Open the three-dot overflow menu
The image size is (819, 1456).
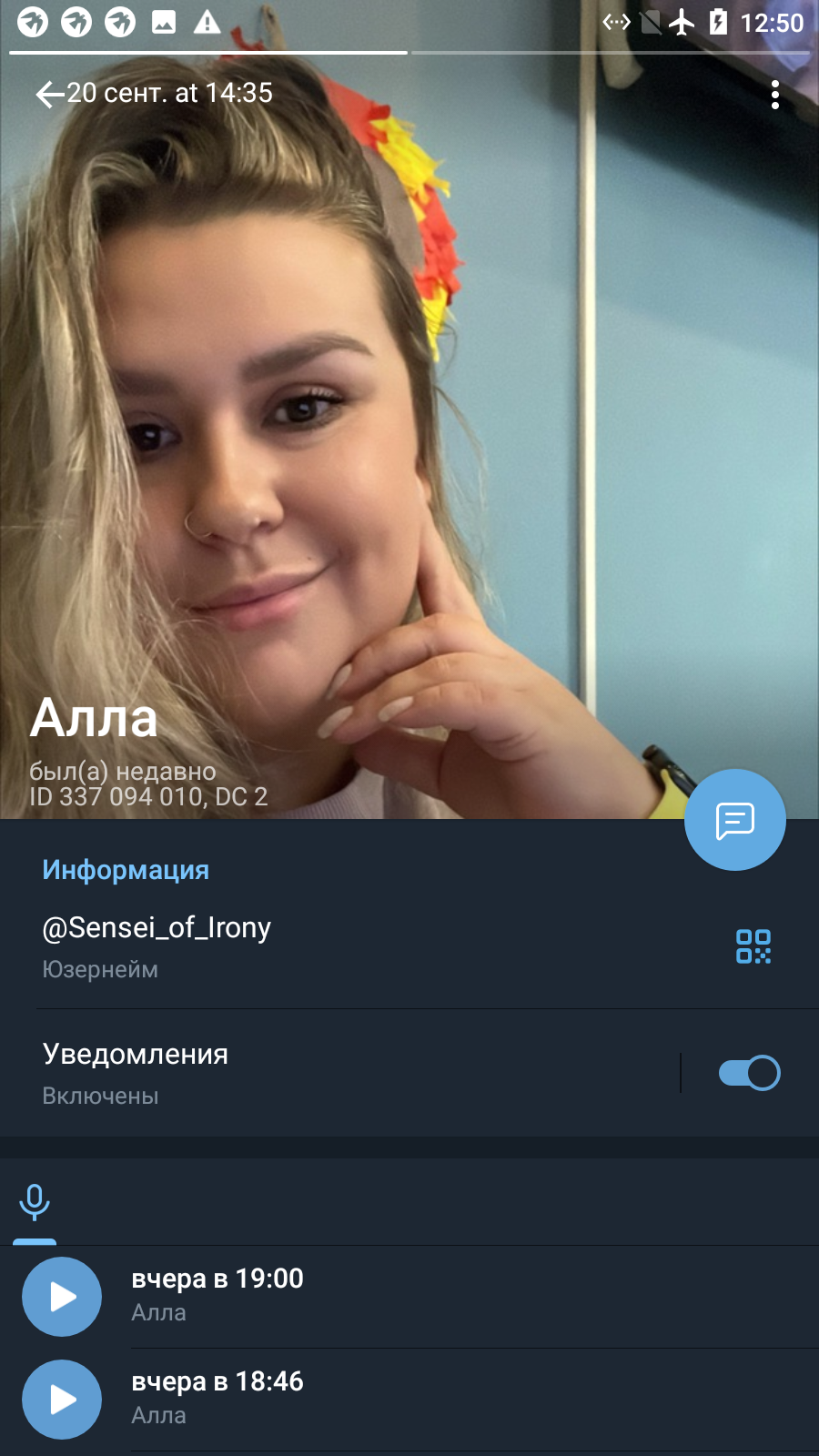click(775, 95)
